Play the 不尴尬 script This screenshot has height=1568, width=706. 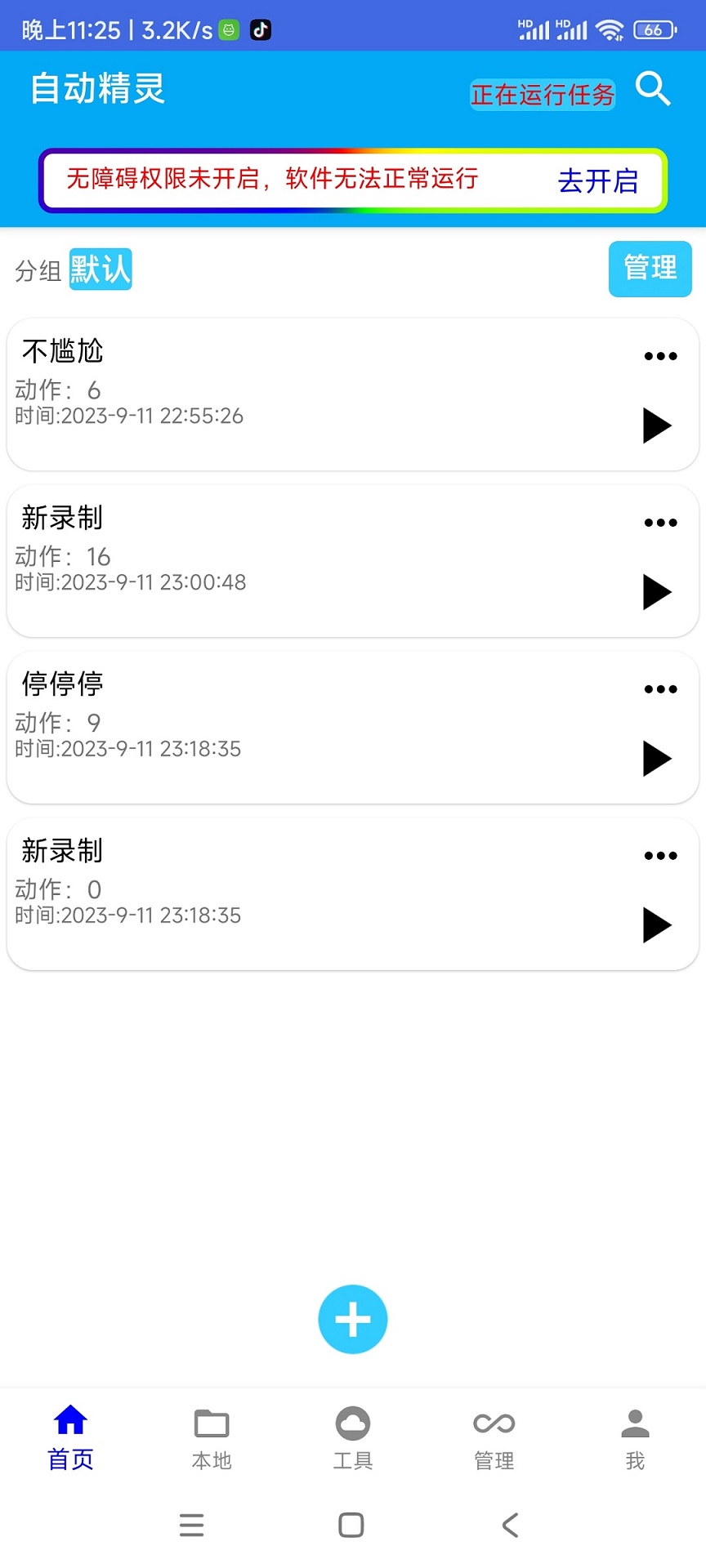click(656, 425)
